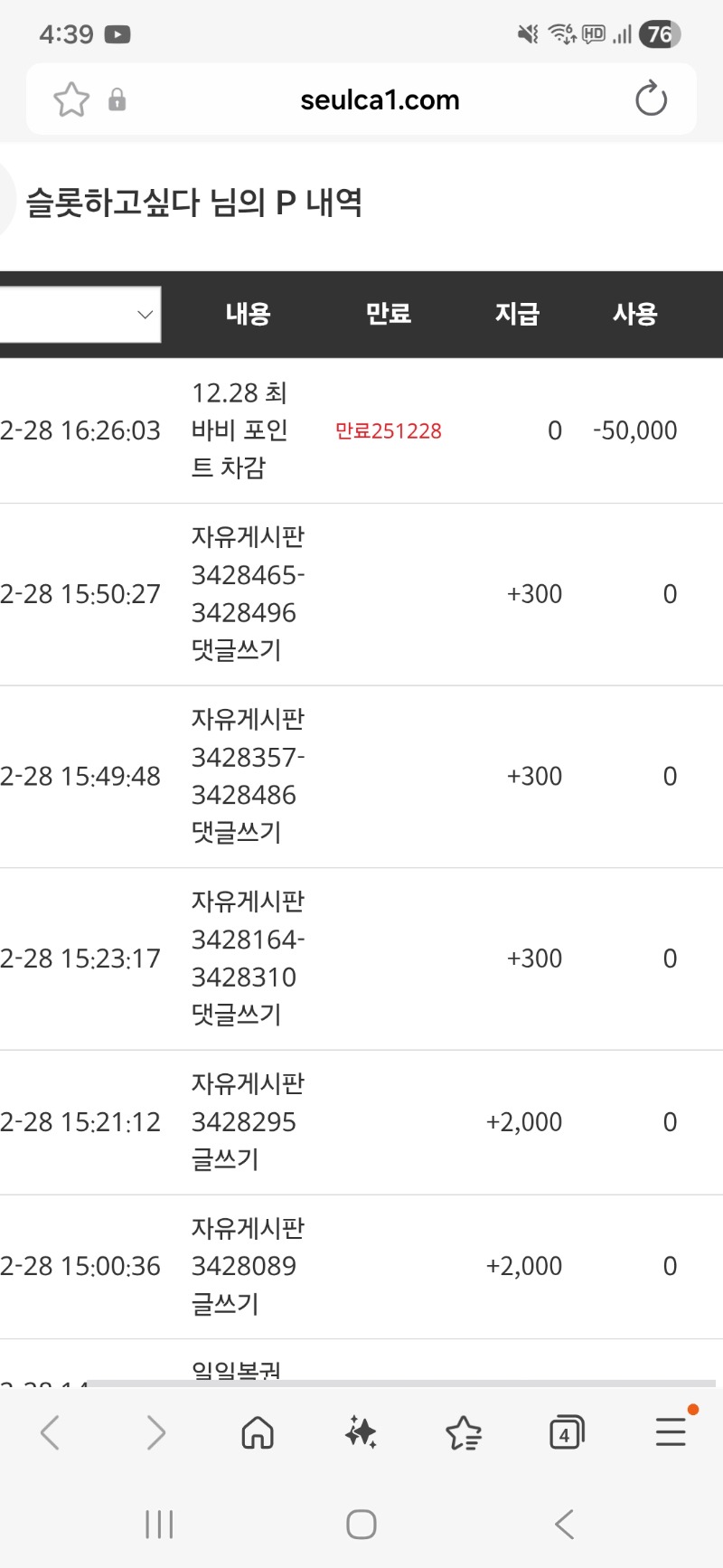Open the system recent apps view

[159, 1525]
